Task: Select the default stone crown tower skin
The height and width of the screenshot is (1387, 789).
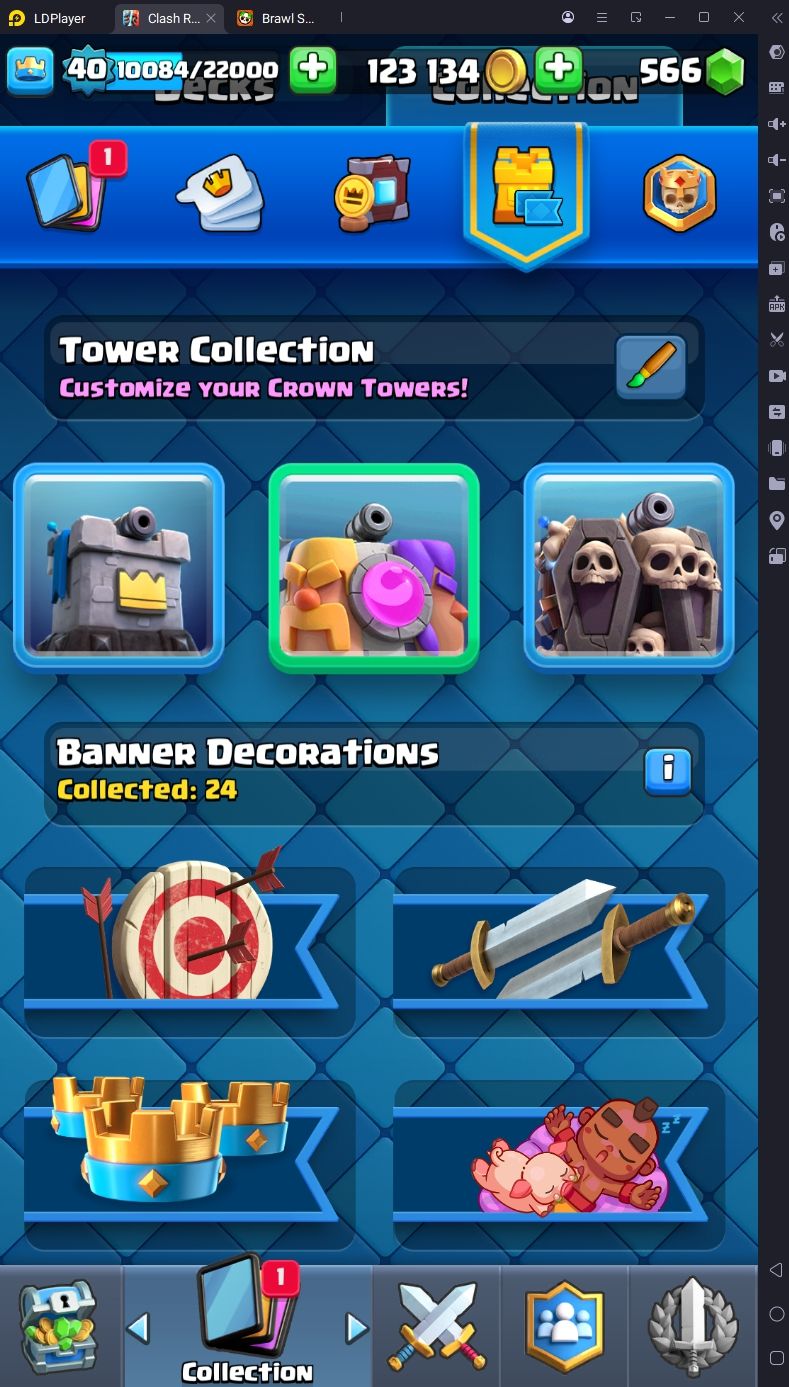Action: pos(119,566)
